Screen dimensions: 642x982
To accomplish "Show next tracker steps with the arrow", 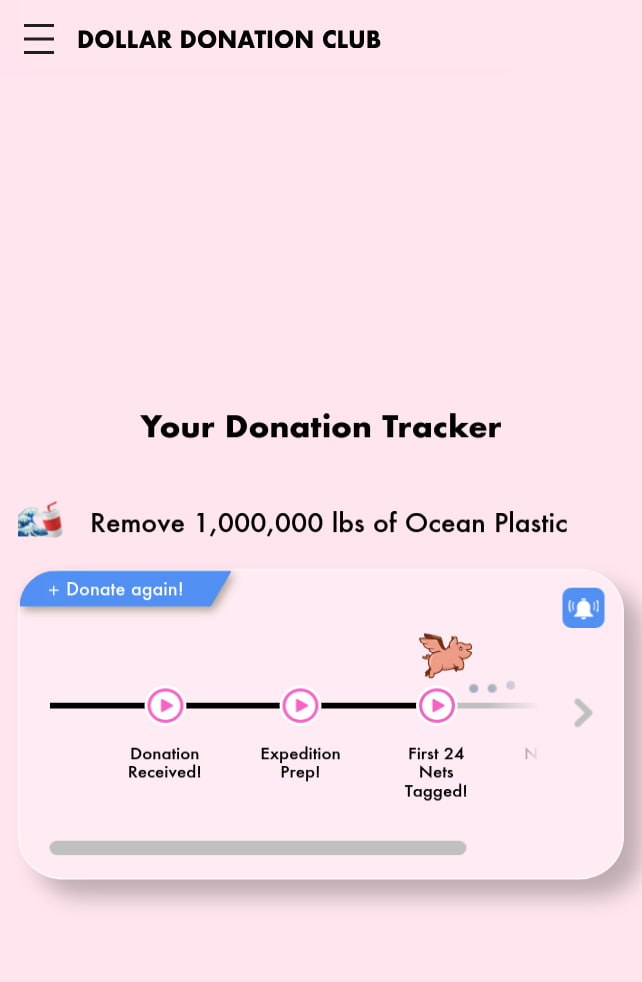I will click(x=583, y=712).
